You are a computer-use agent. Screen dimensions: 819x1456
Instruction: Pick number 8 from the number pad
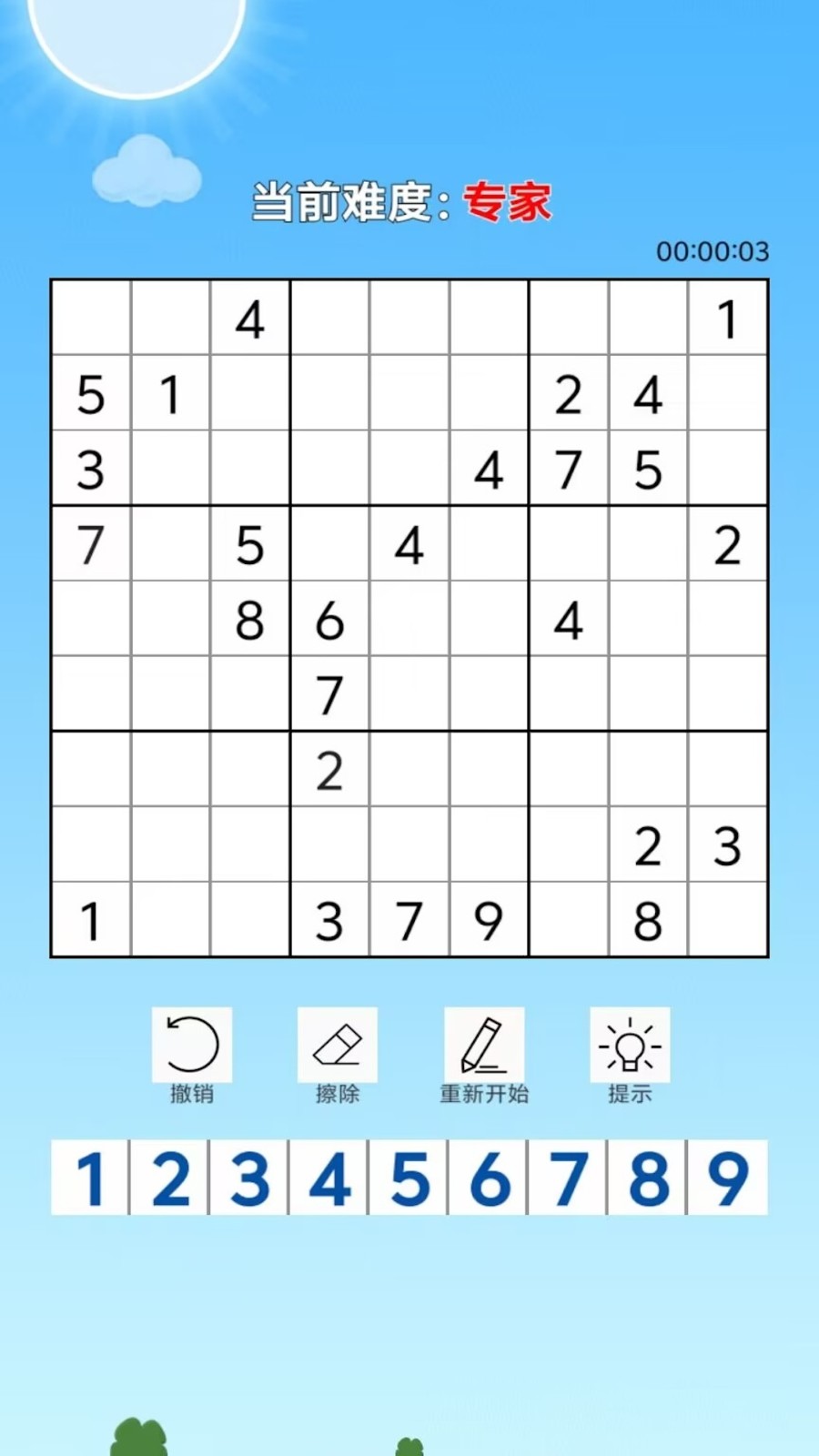(648, 1178)
